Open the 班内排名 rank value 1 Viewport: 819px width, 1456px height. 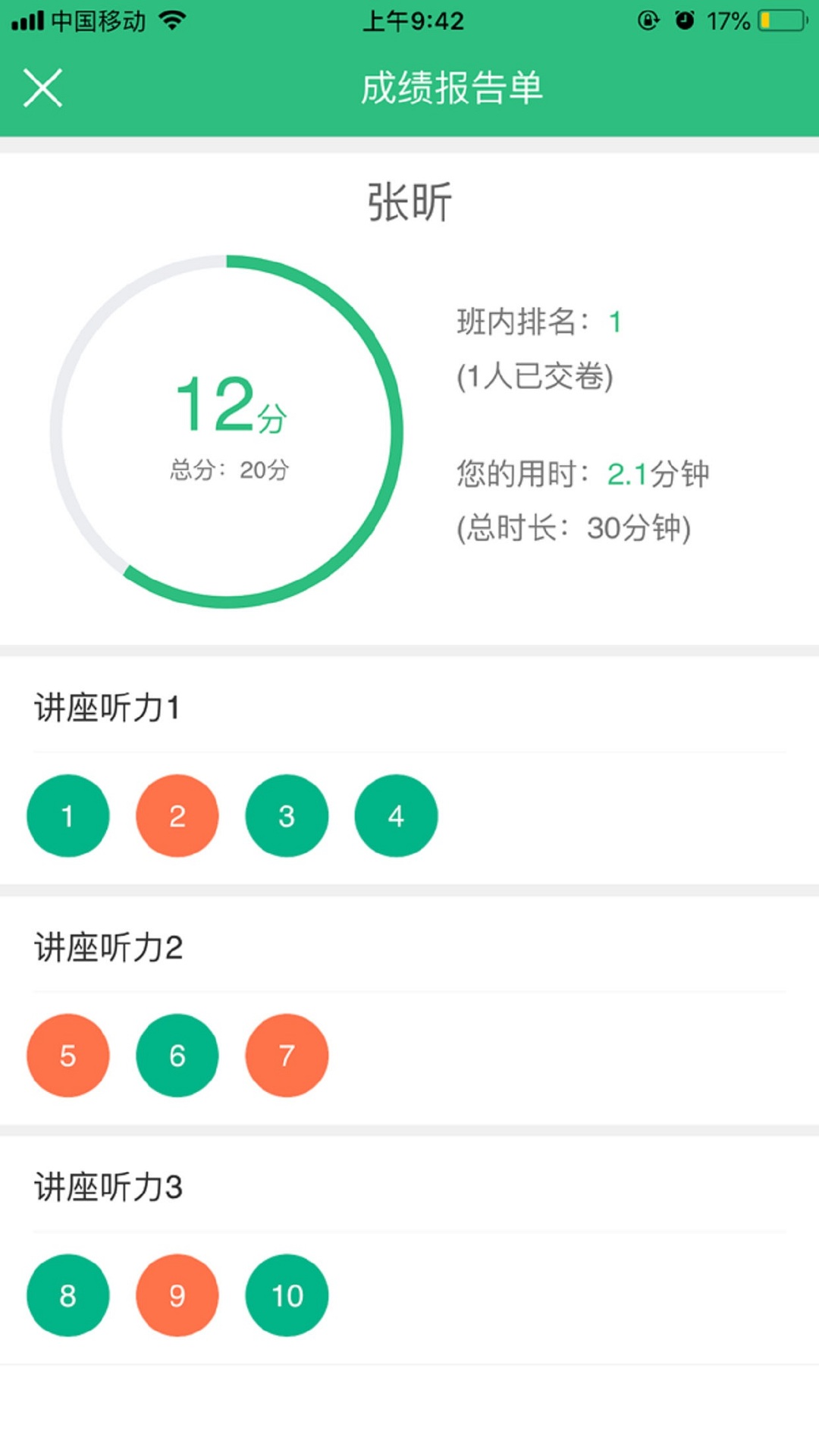click(615, 322)
